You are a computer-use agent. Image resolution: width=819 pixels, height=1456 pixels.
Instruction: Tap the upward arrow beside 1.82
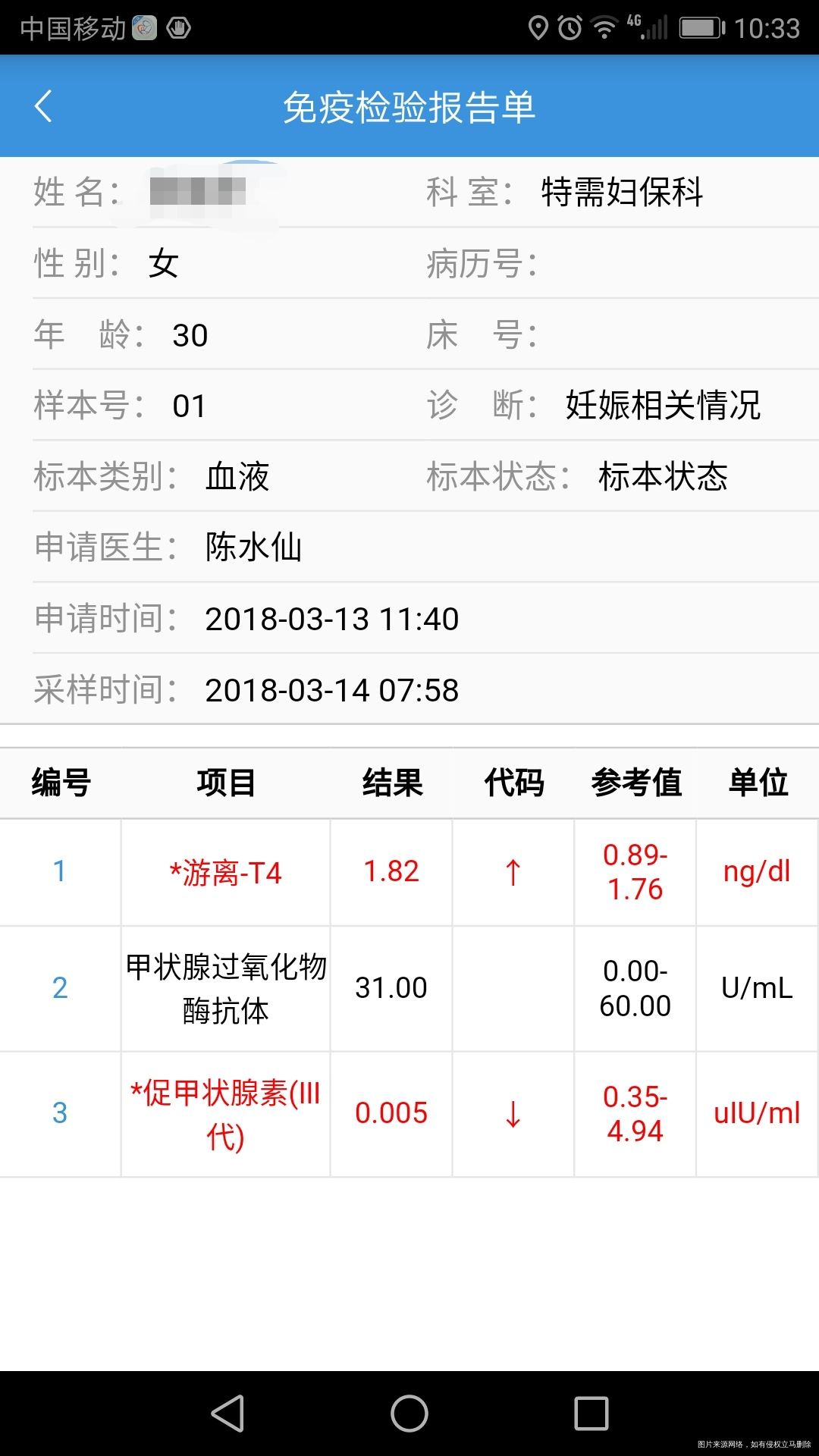513,873
